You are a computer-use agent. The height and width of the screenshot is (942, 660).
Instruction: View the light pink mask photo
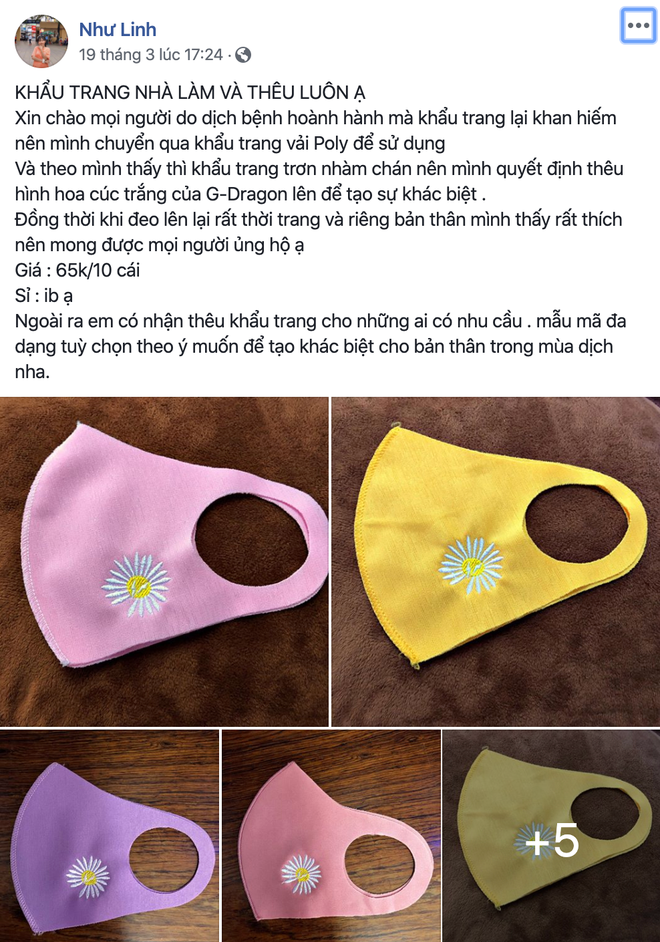(x=164, y=561)
